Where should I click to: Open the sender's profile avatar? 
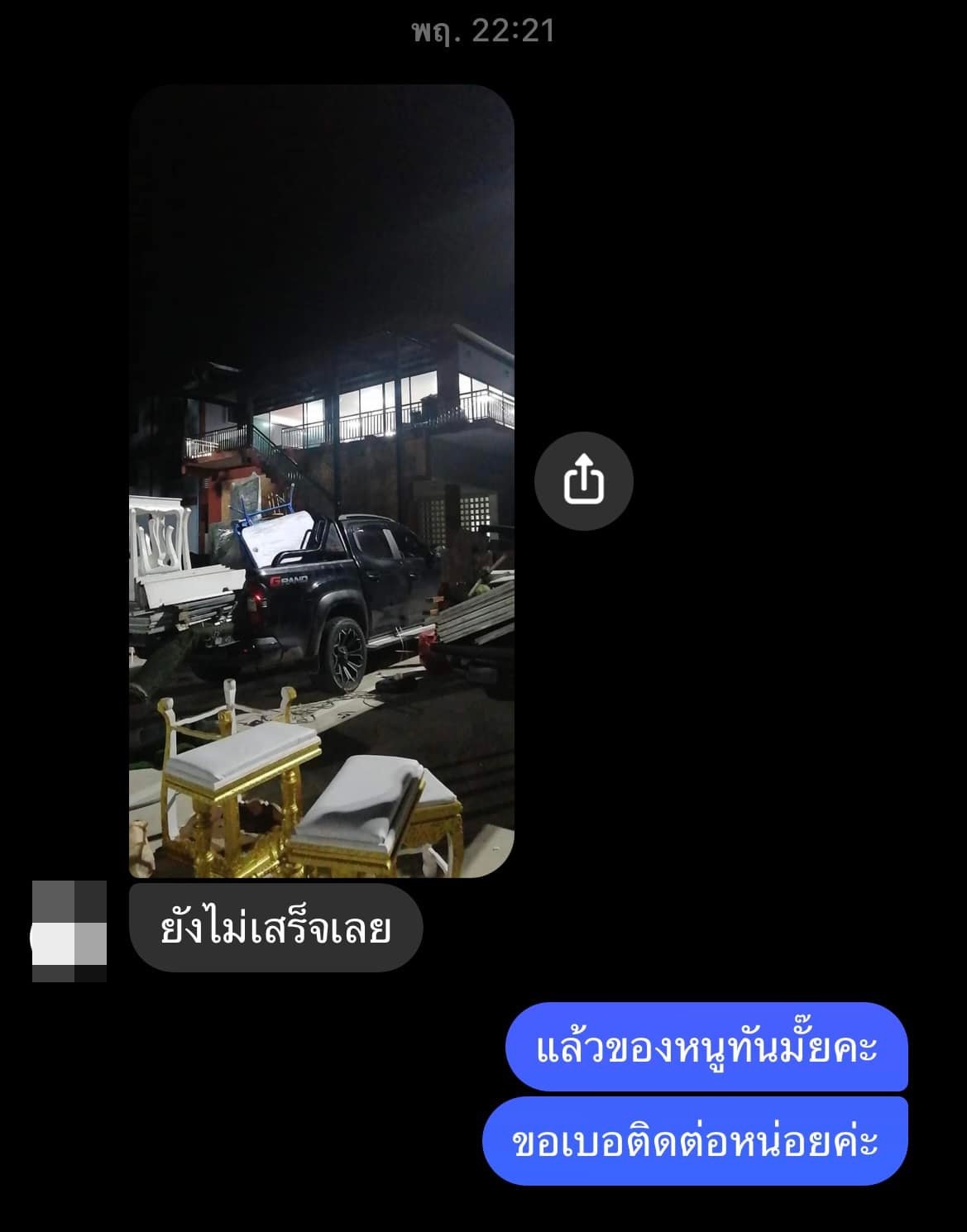pos(69,931)
